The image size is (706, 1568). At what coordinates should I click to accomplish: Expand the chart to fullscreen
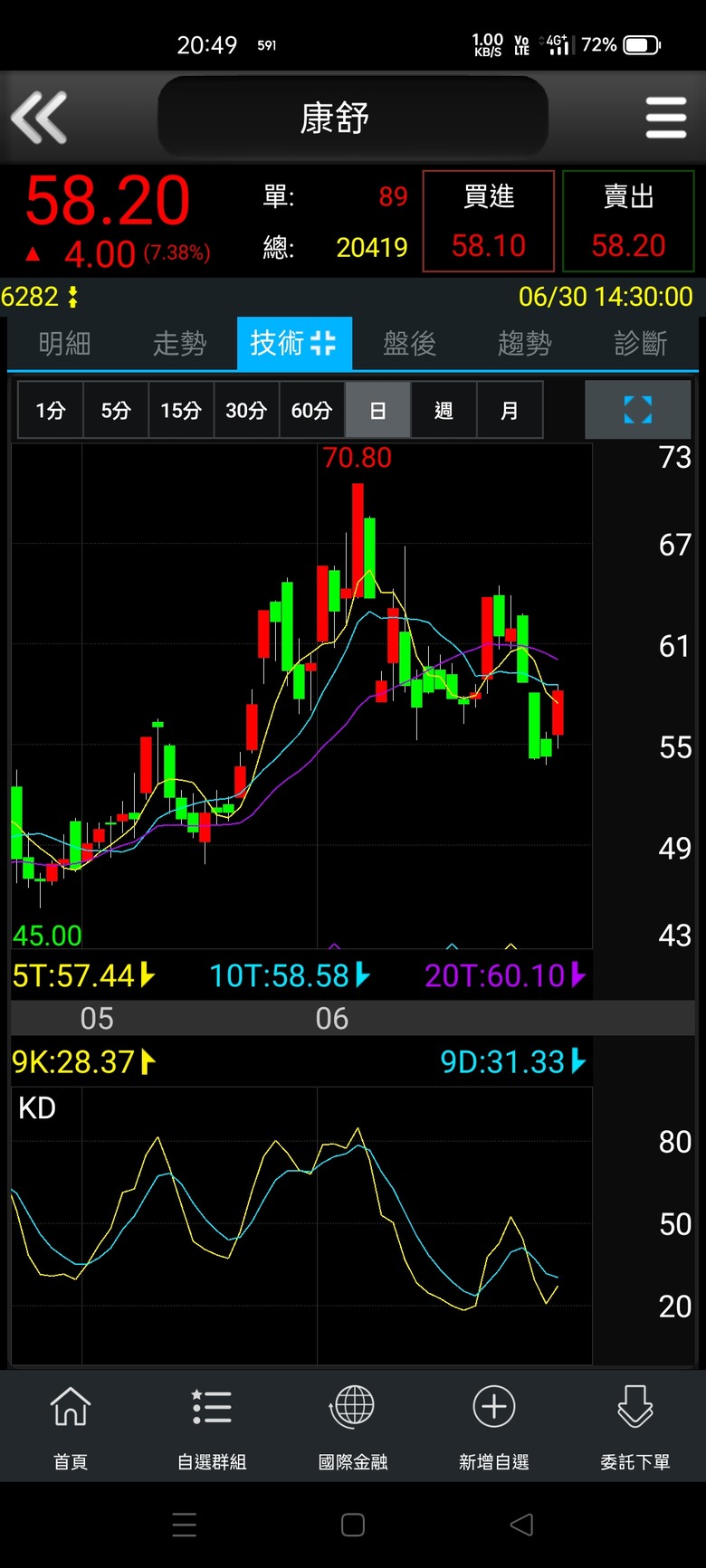tap(638, 410)
